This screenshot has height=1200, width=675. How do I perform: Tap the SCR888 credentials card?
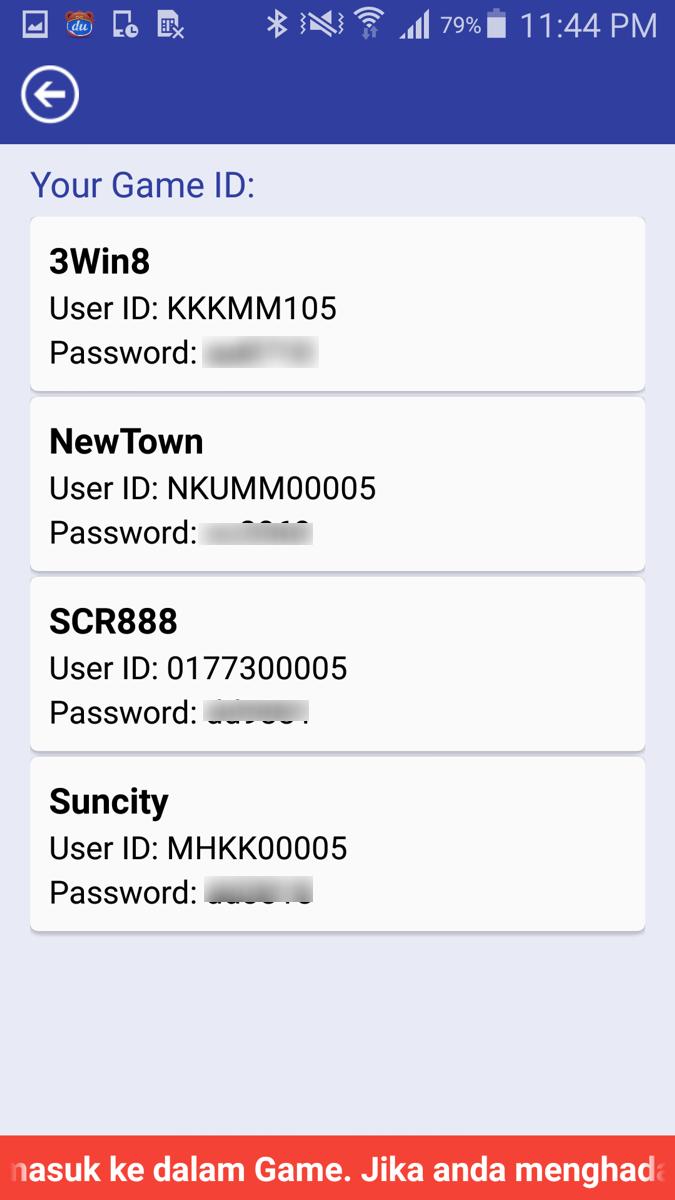click(337, 664)
